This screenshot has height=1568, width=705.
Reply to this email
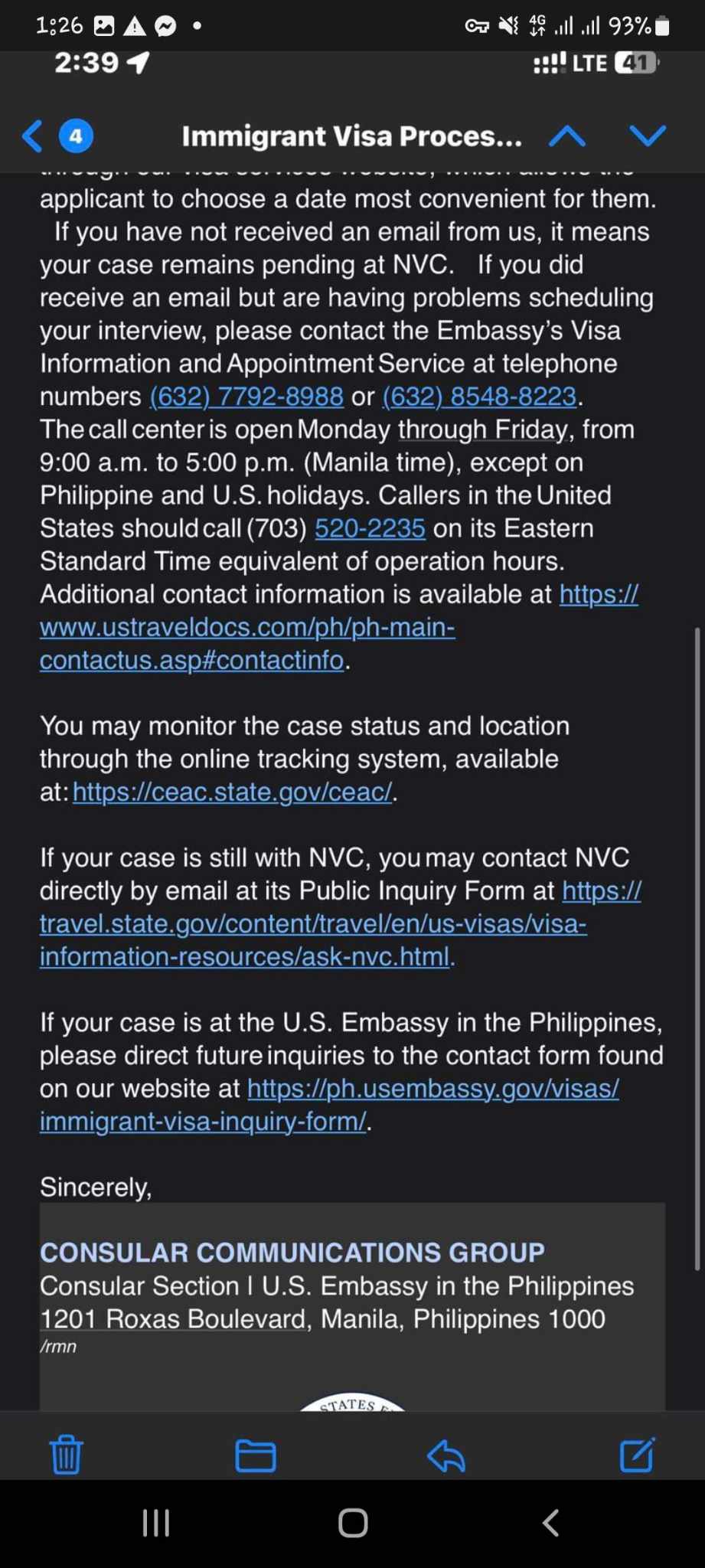446,1455
